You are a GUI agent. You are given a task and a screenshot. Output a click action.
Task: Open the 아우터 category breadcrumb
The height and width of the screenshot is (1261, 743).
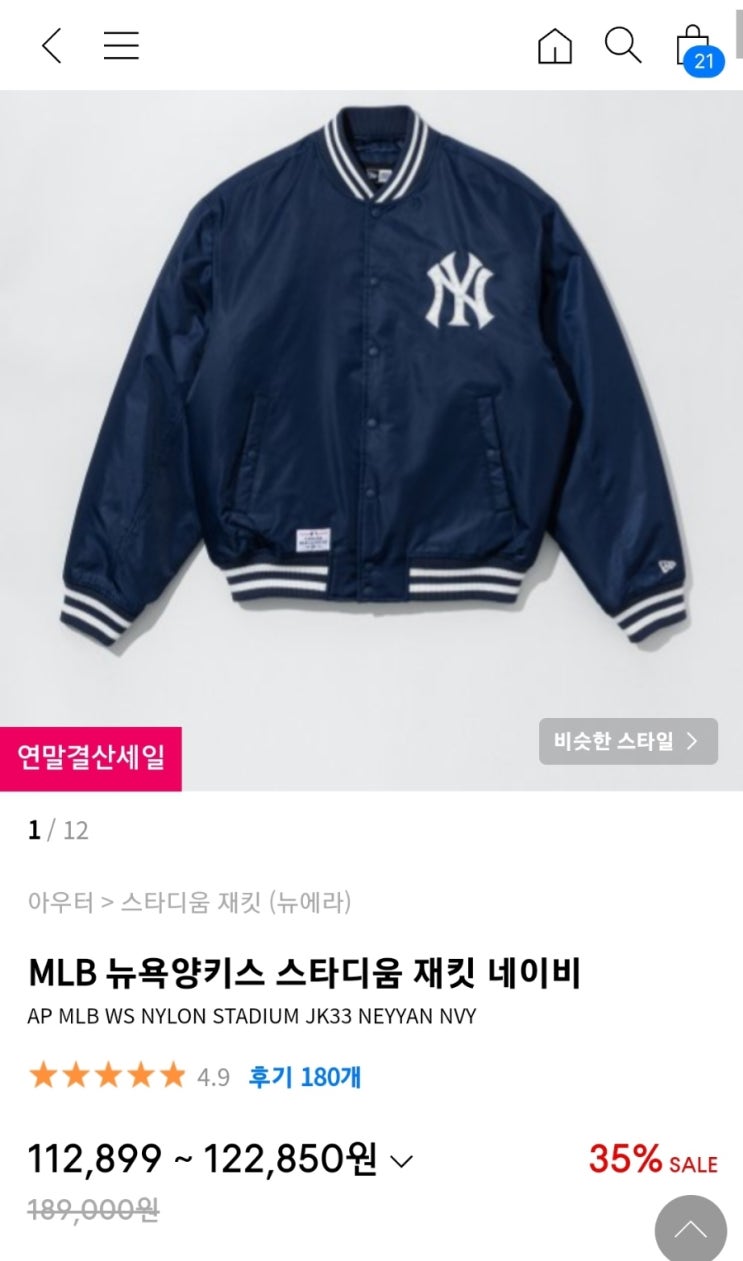click(x=60, y=903)
